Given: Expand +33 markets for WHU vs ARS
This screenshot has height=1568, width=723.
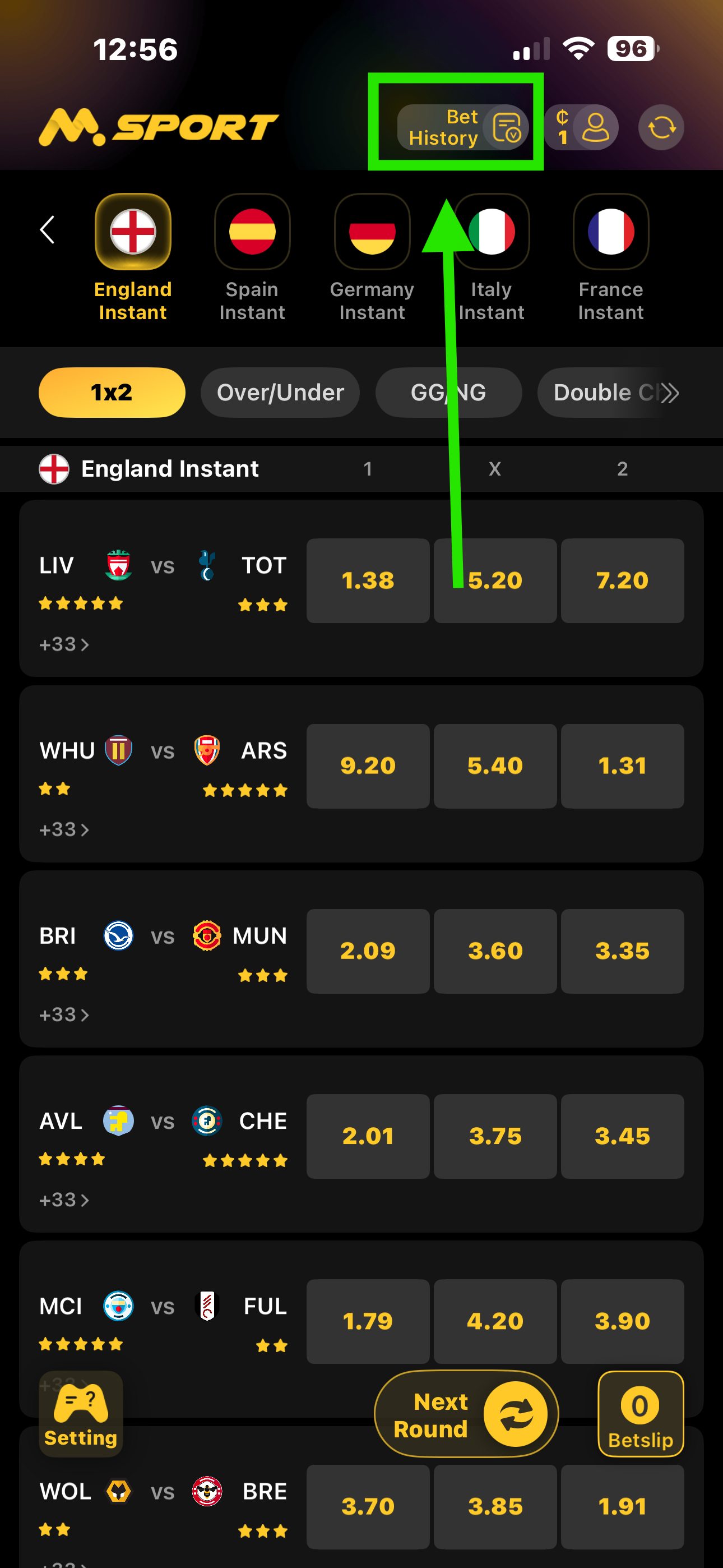Looking at the screenshot, I should [64, 829].
